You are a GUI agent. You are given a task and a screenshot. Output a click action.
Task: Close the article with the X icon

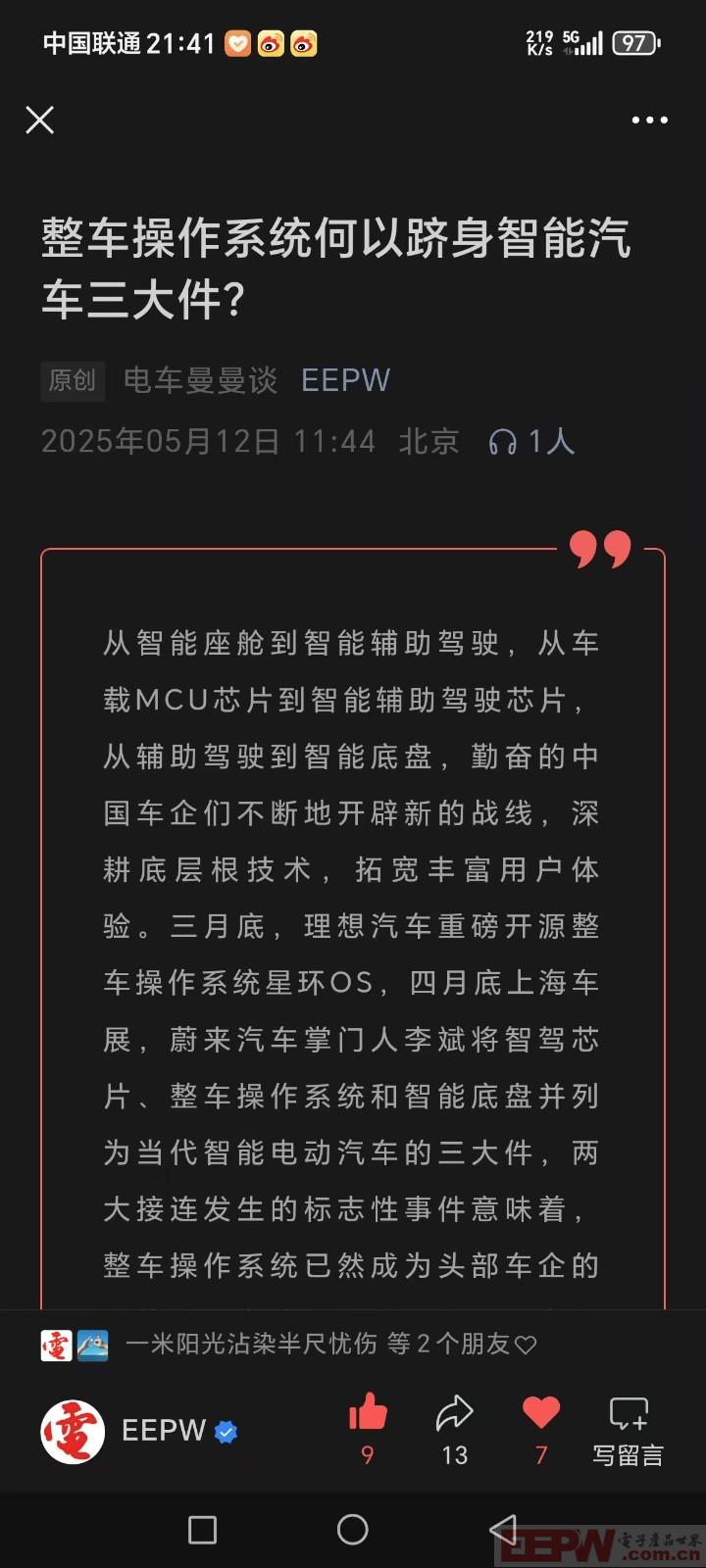point(40,120)
